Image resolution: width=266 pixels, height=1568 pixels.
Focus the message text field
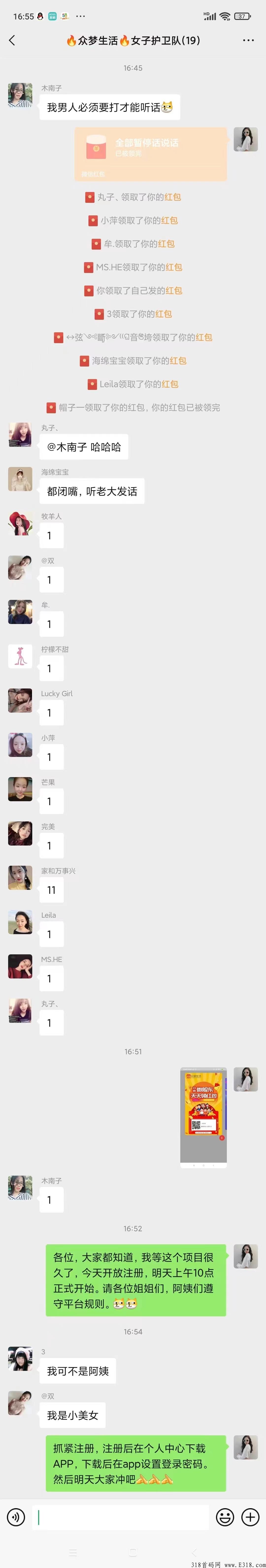tap(122, 1517)
